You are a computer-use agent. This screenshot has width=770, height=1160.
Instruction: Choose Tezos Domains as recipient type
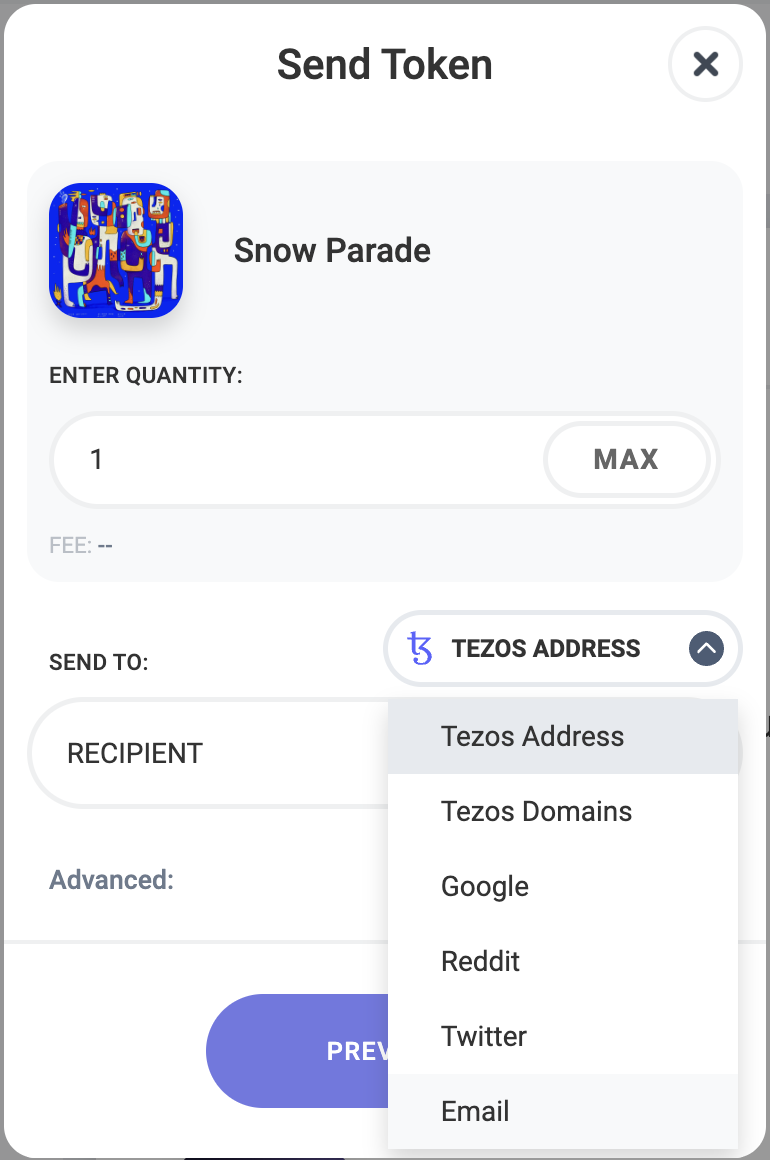(536, 811)
